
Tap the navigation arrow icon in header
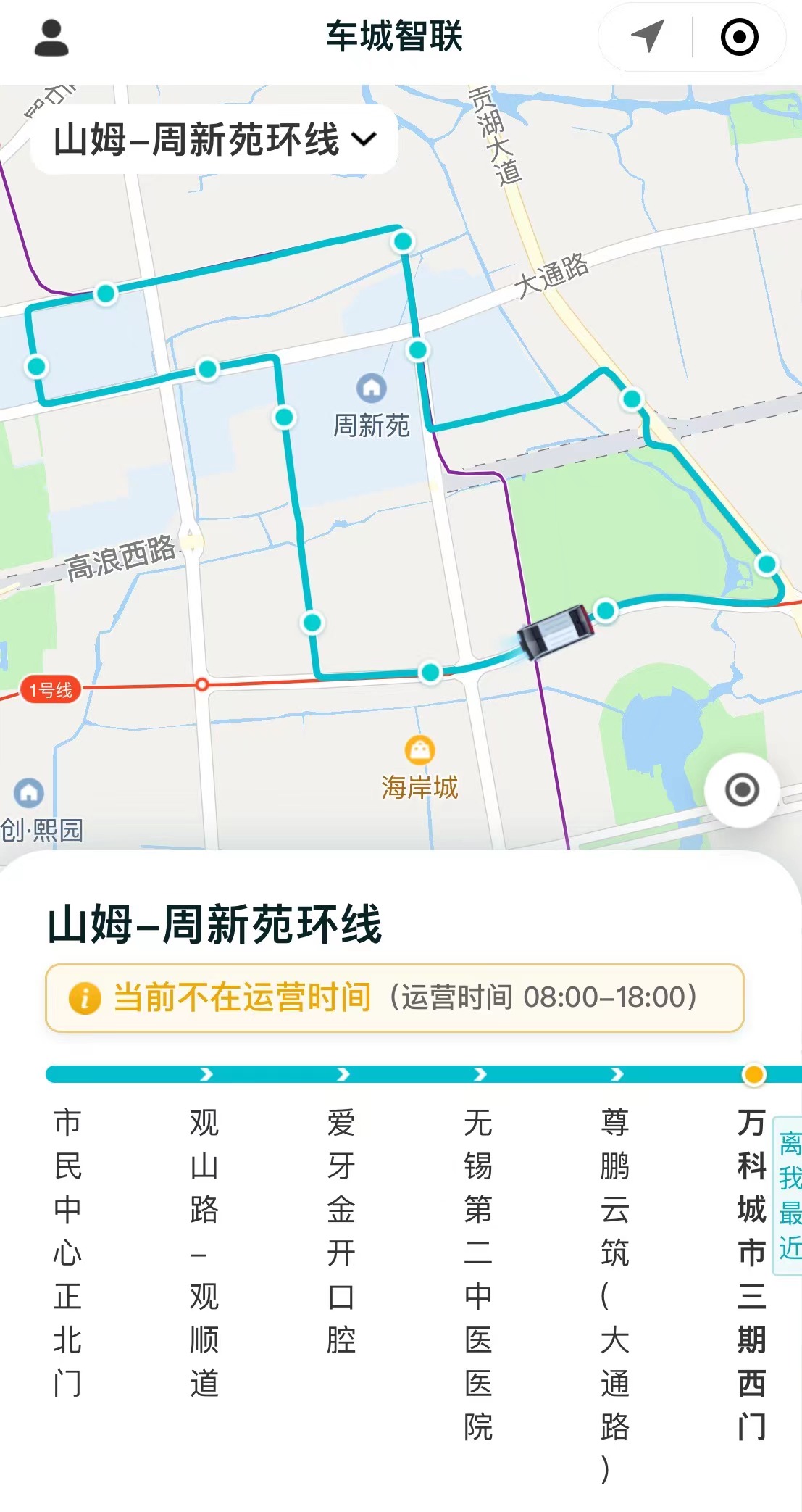coord(647,36)
